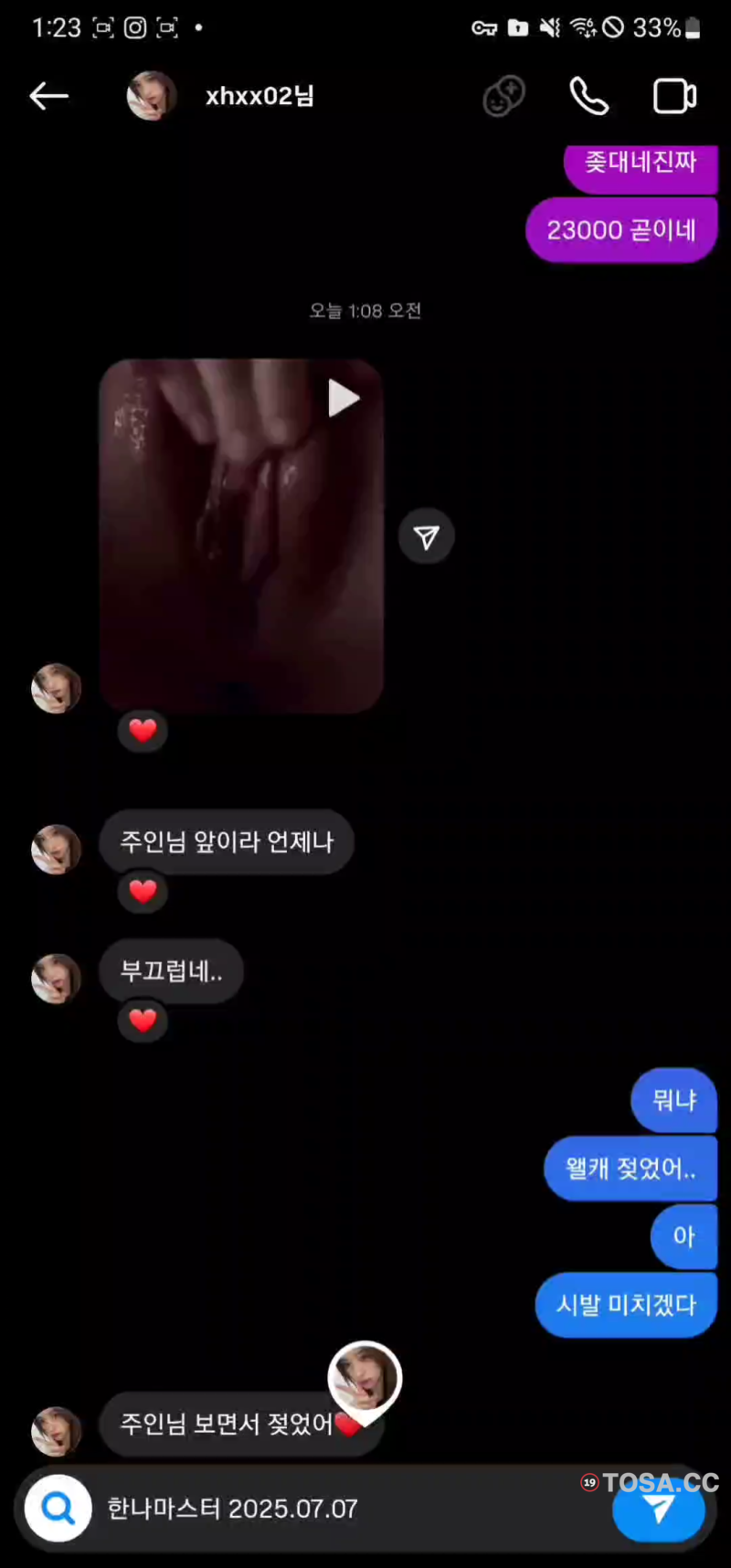Open the avatar sticker icon in header
The image size is (731, 1568).
503,96
